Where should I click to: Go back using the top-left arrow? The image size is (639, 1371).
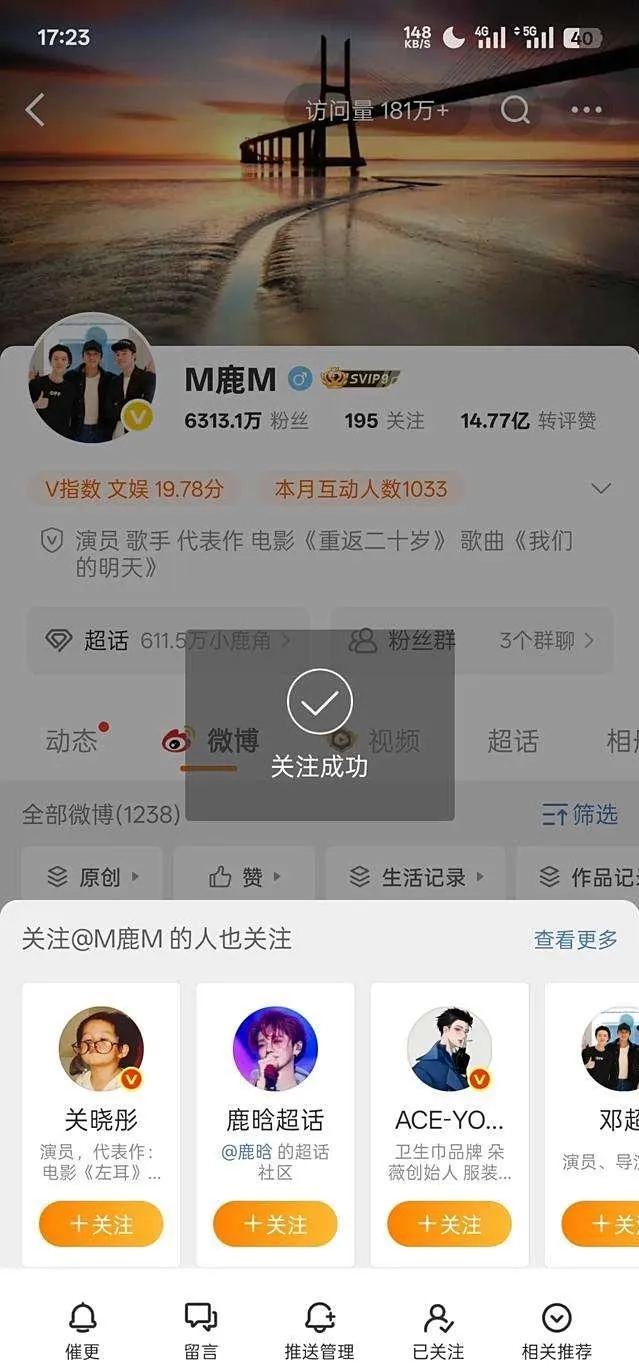pyautogui.click(x=35, y=110)
